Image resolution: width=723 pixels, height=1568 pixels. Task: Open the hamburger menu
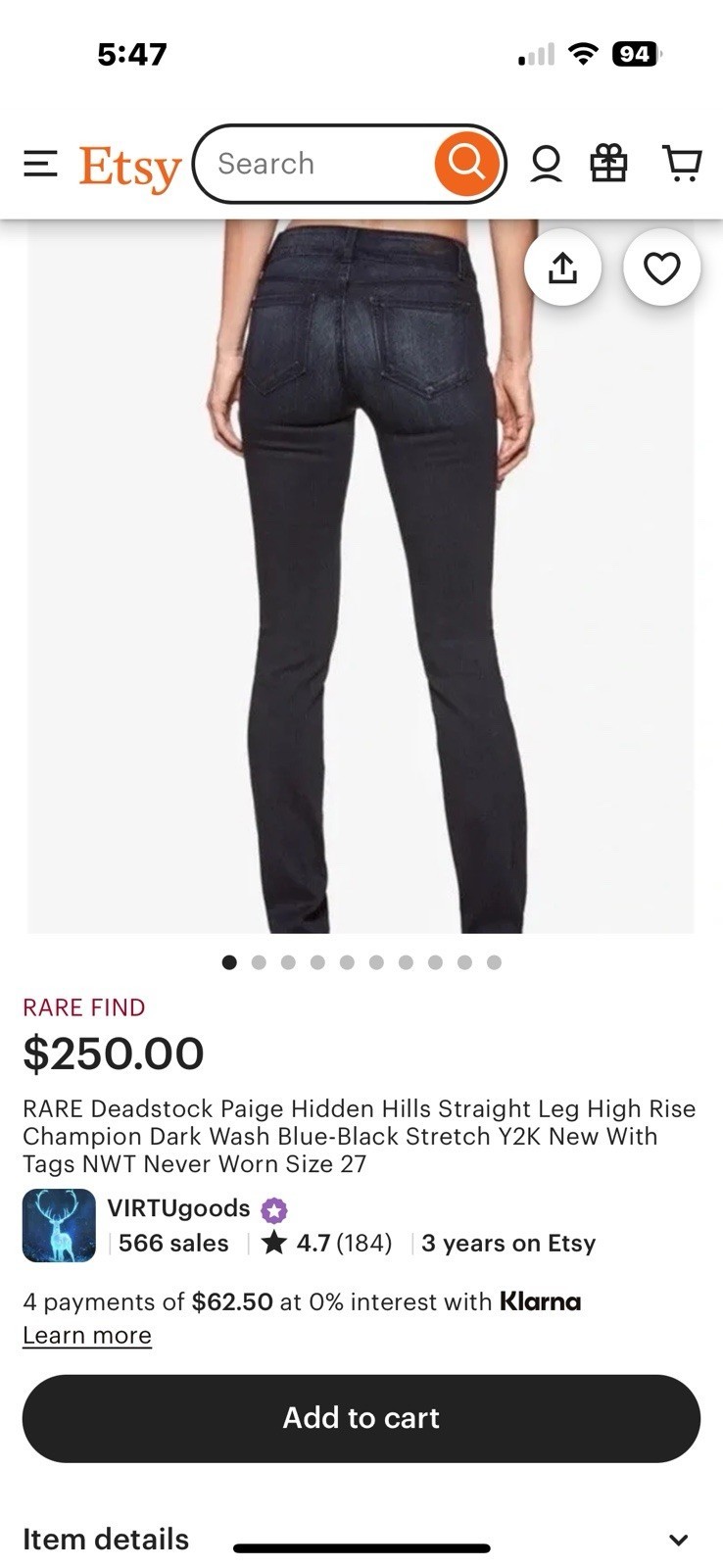tap(40, 164)
